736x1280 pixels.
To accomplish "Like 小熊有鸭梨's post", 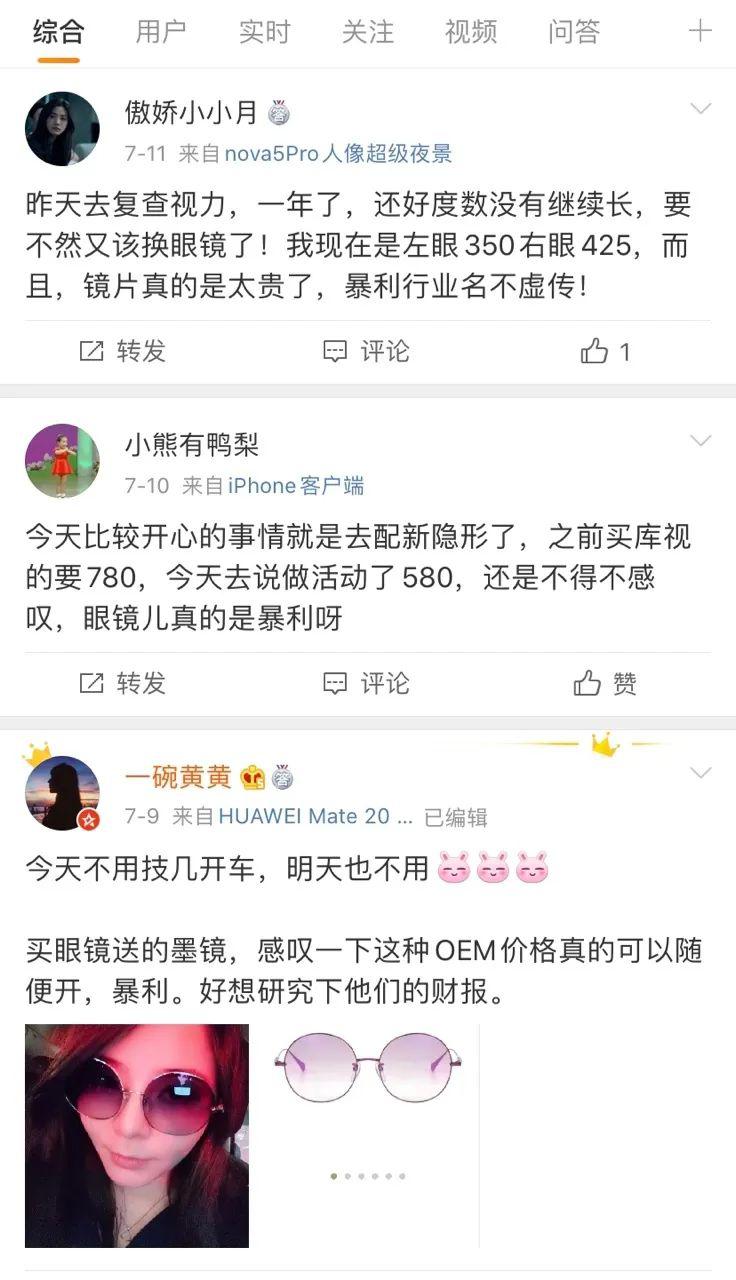I will [605, 683].
